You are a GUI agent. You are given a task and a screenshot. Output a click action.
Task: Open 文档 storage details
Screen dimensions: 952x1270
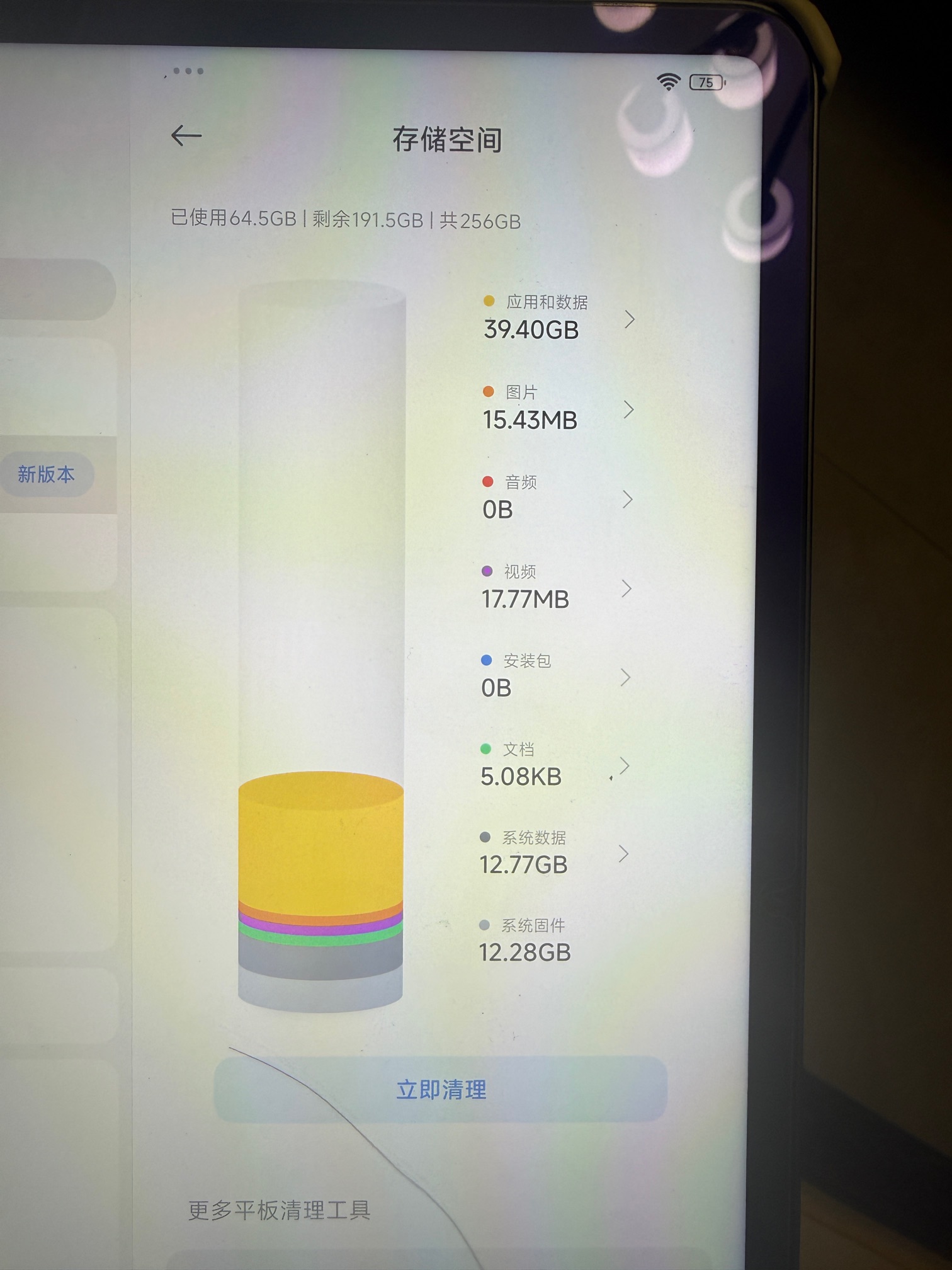[554, 765]
